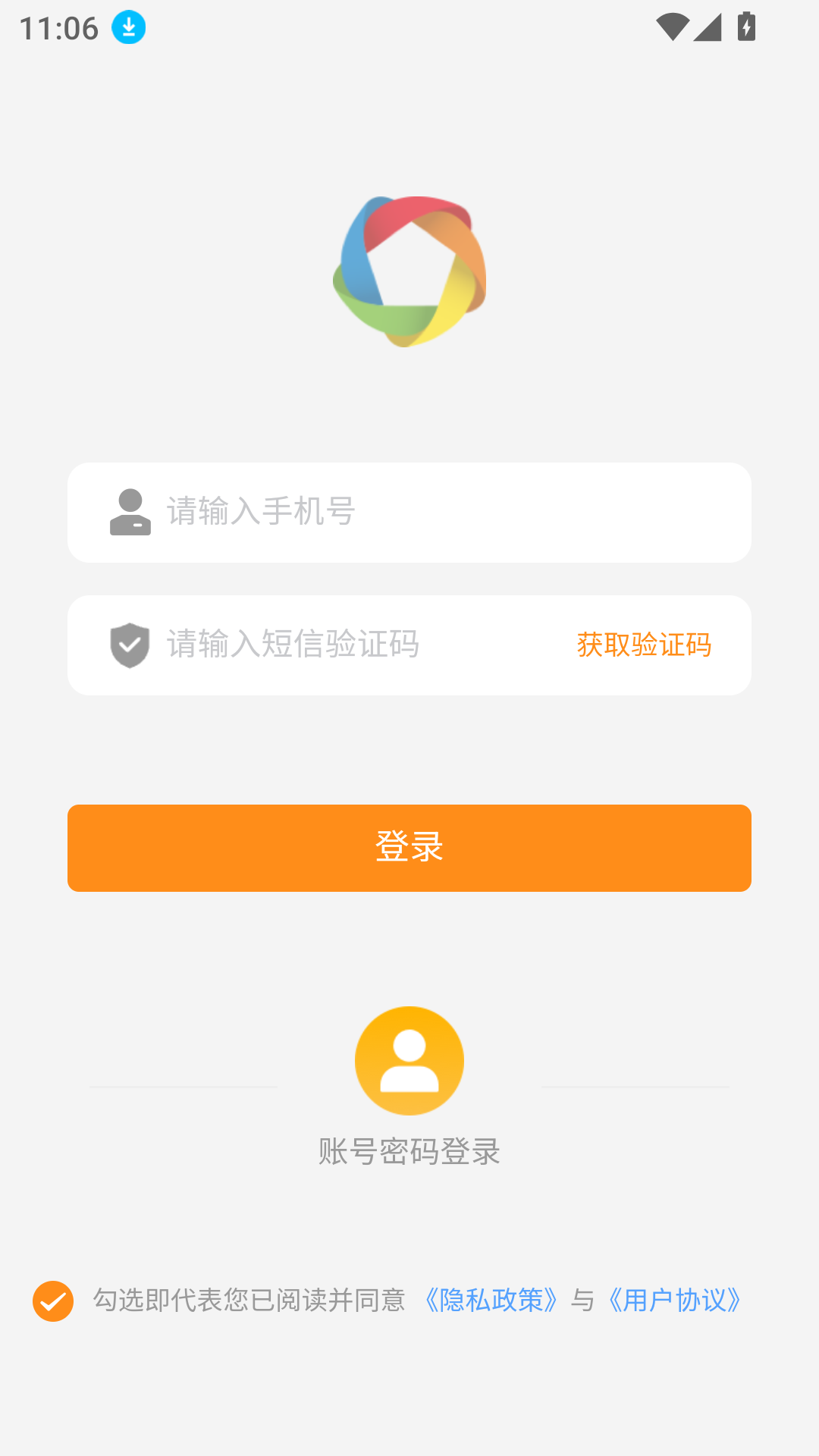Viewport: 819px width, 1456px height.
Task: Tap the Wi-Fi icon in the status bar
Action: pyautogui.click(x=674, y=27)
